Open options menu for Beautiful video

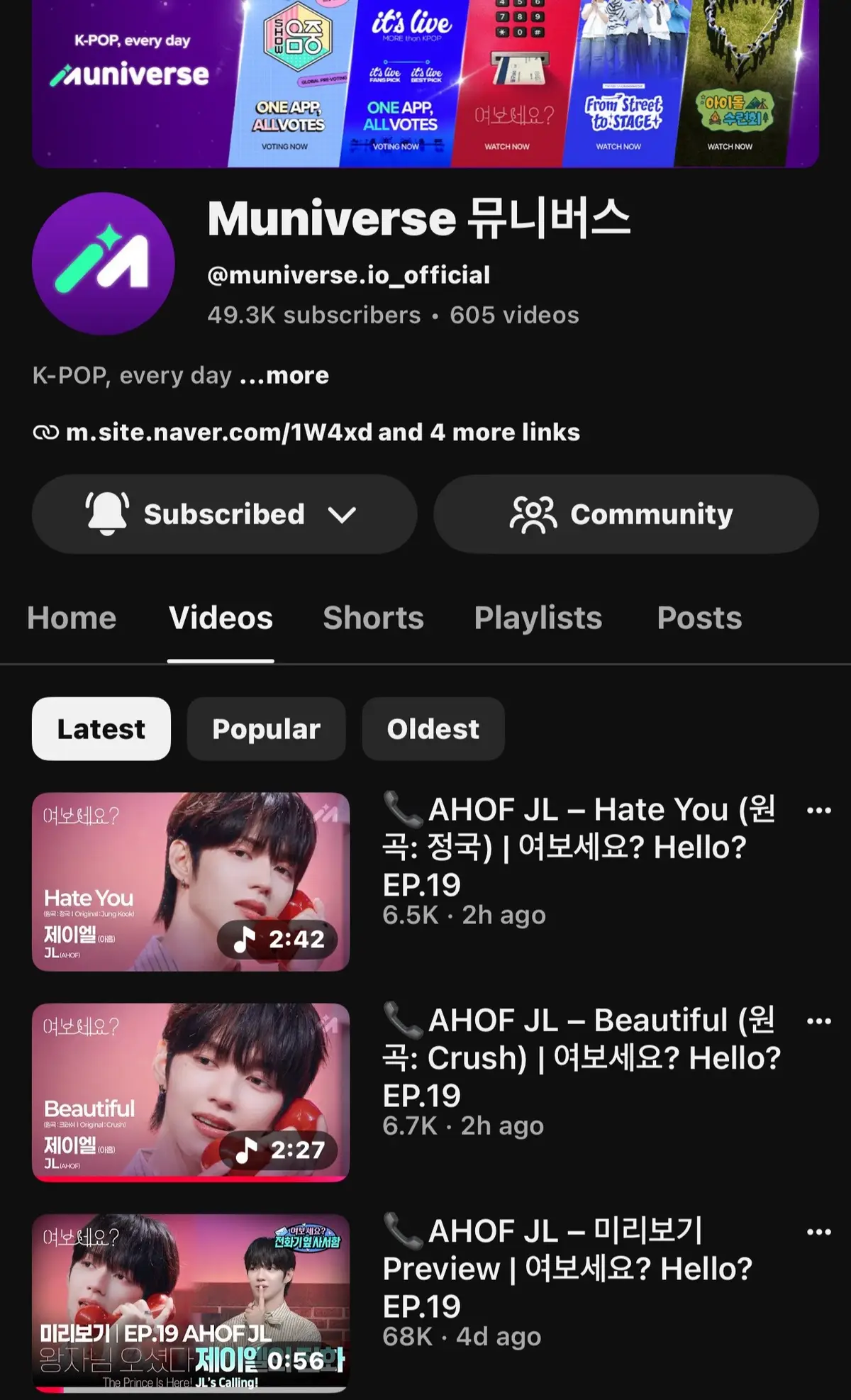pos(819,1021)
